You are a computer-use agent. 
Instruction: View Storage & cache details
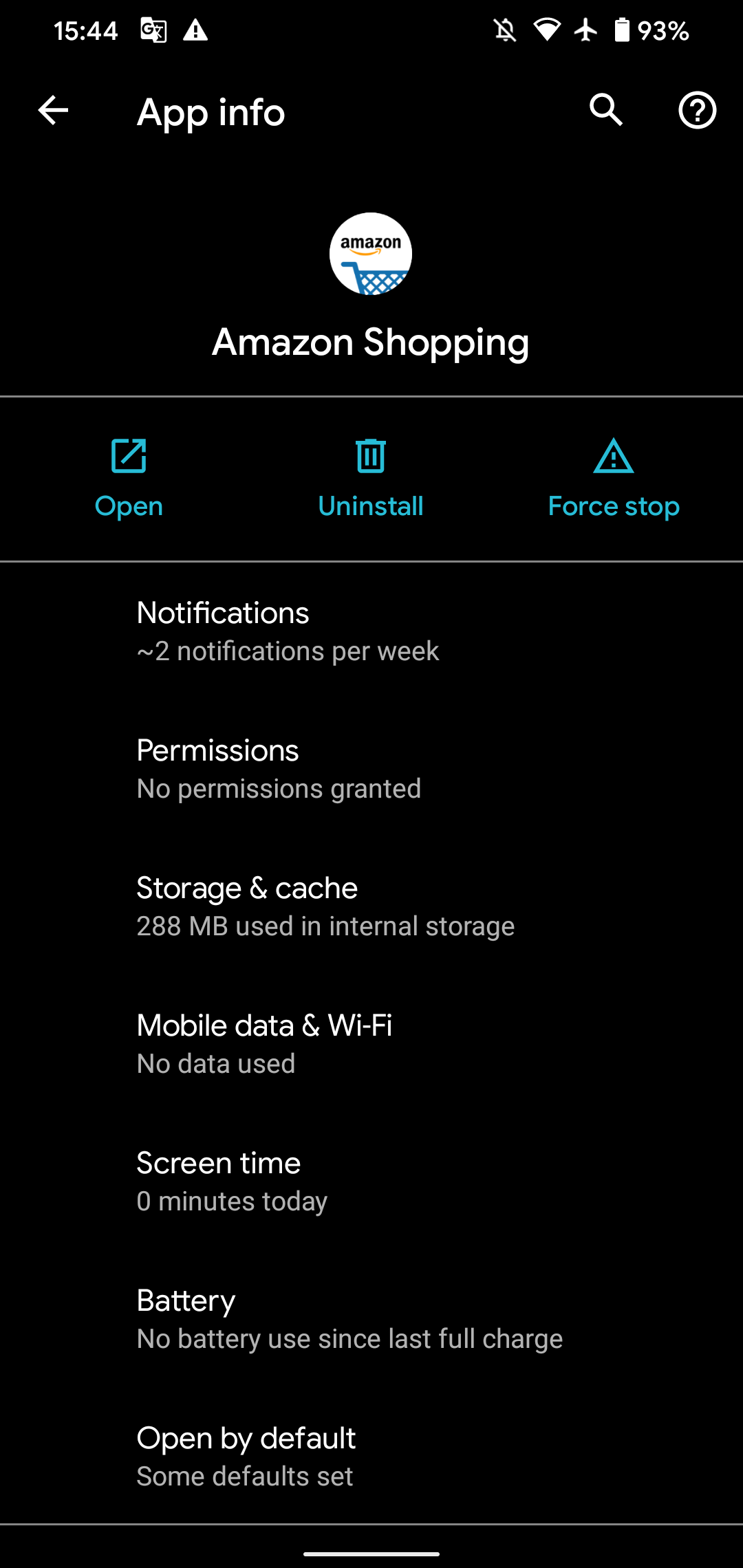click(x=371, y=904)
